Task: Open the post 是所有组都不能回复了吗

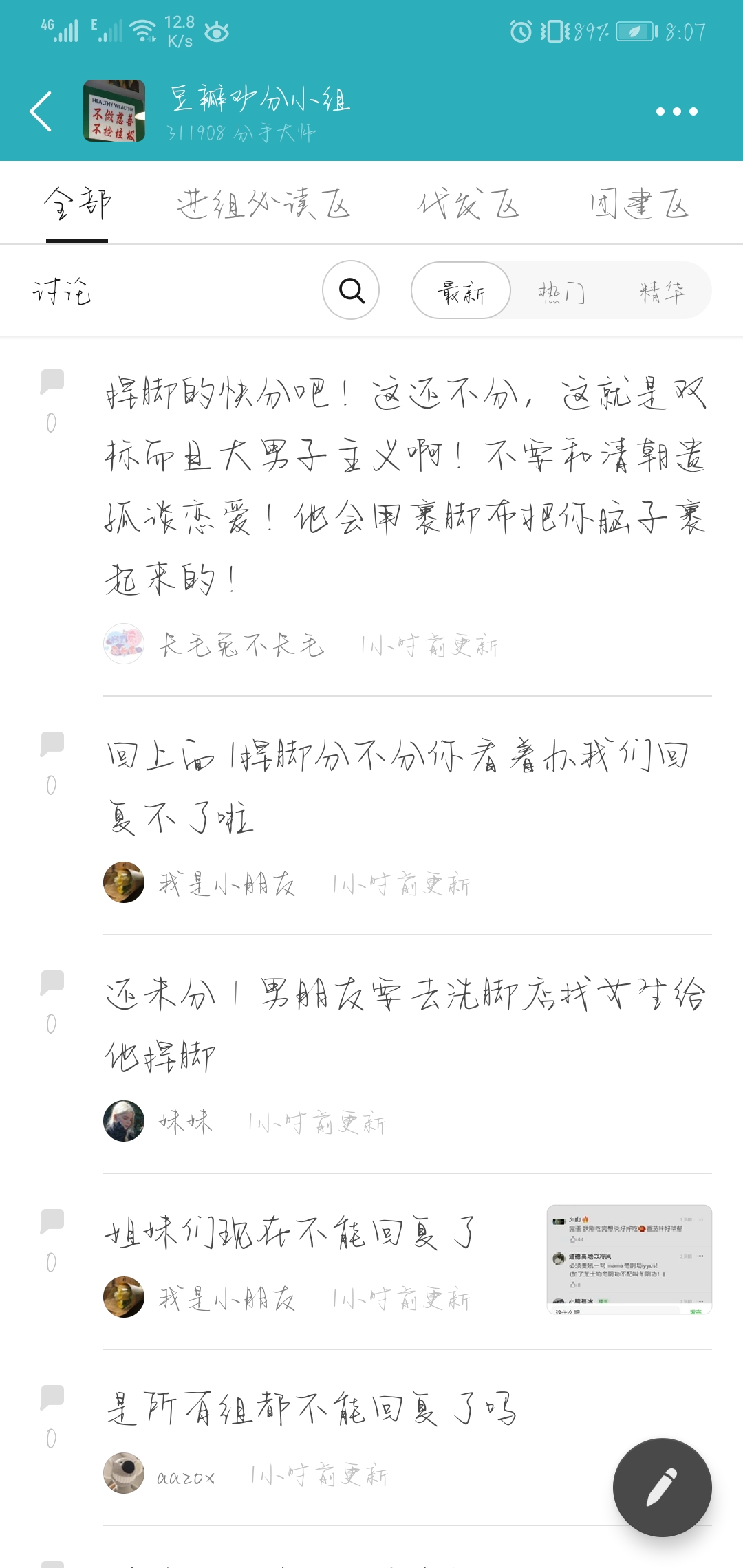Action: click(x=311, y=1408)
